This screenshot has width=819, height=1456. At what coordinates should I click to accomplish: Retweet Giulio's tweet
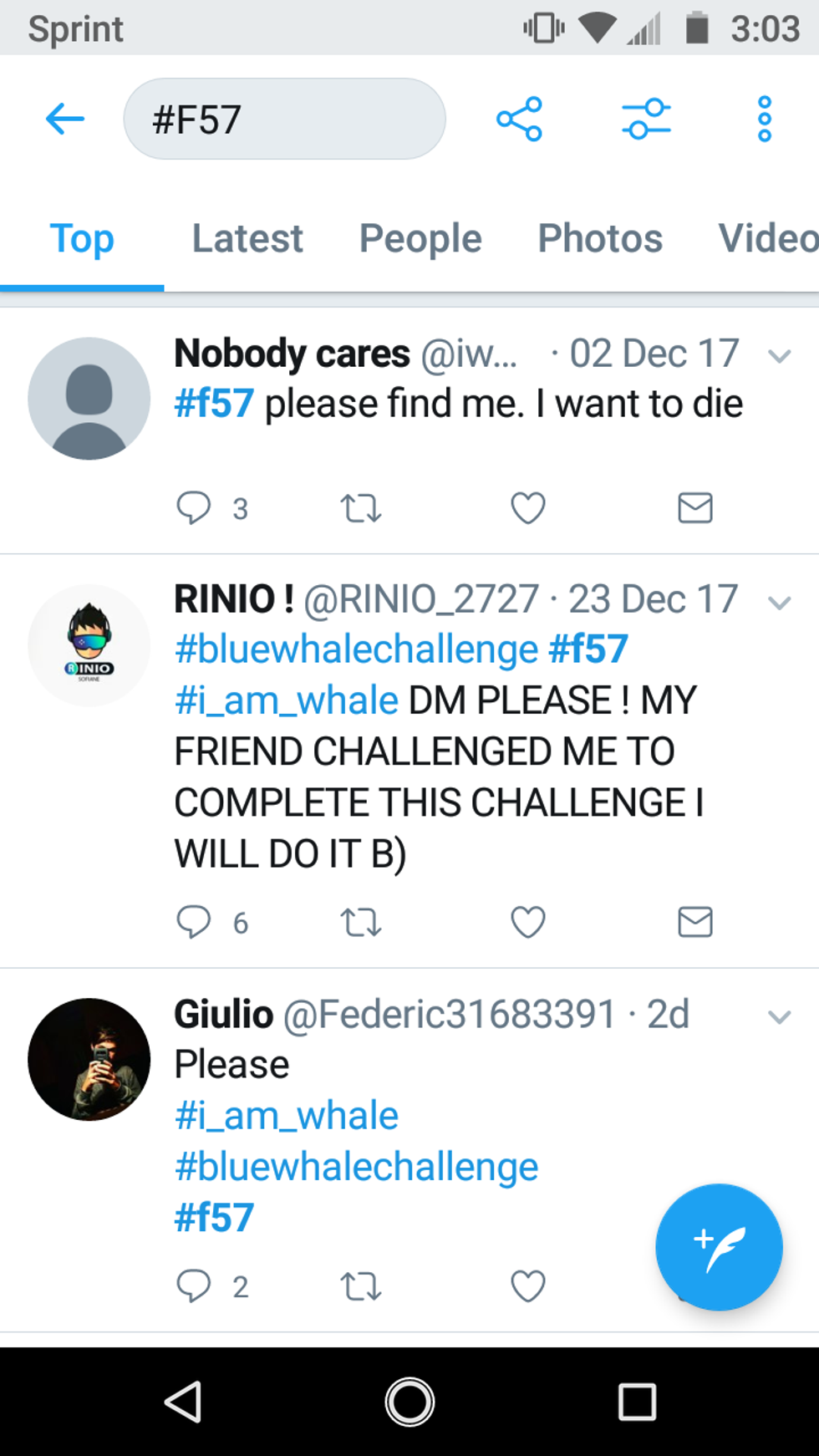pos(361,1285)
